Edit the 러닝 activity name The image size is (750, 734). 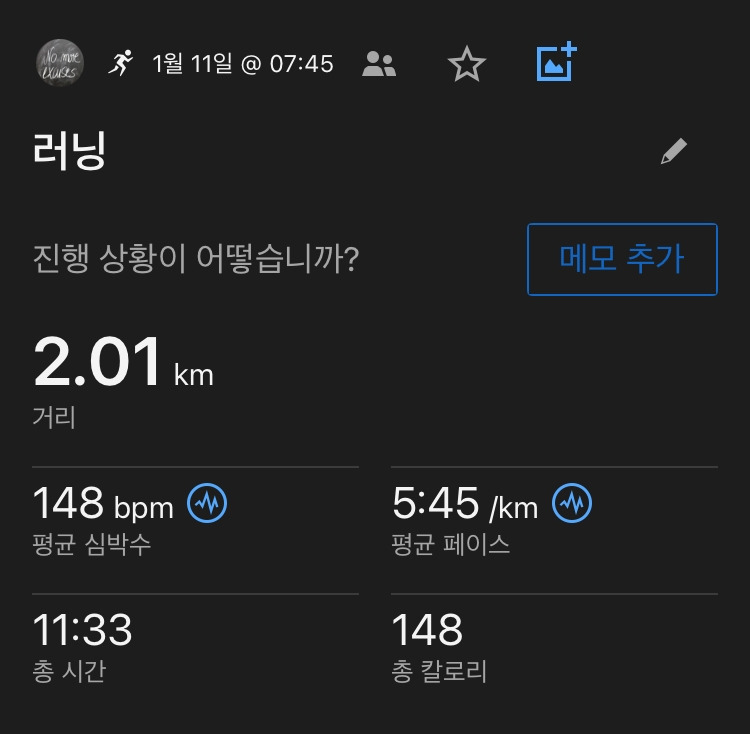pos(674,152)
